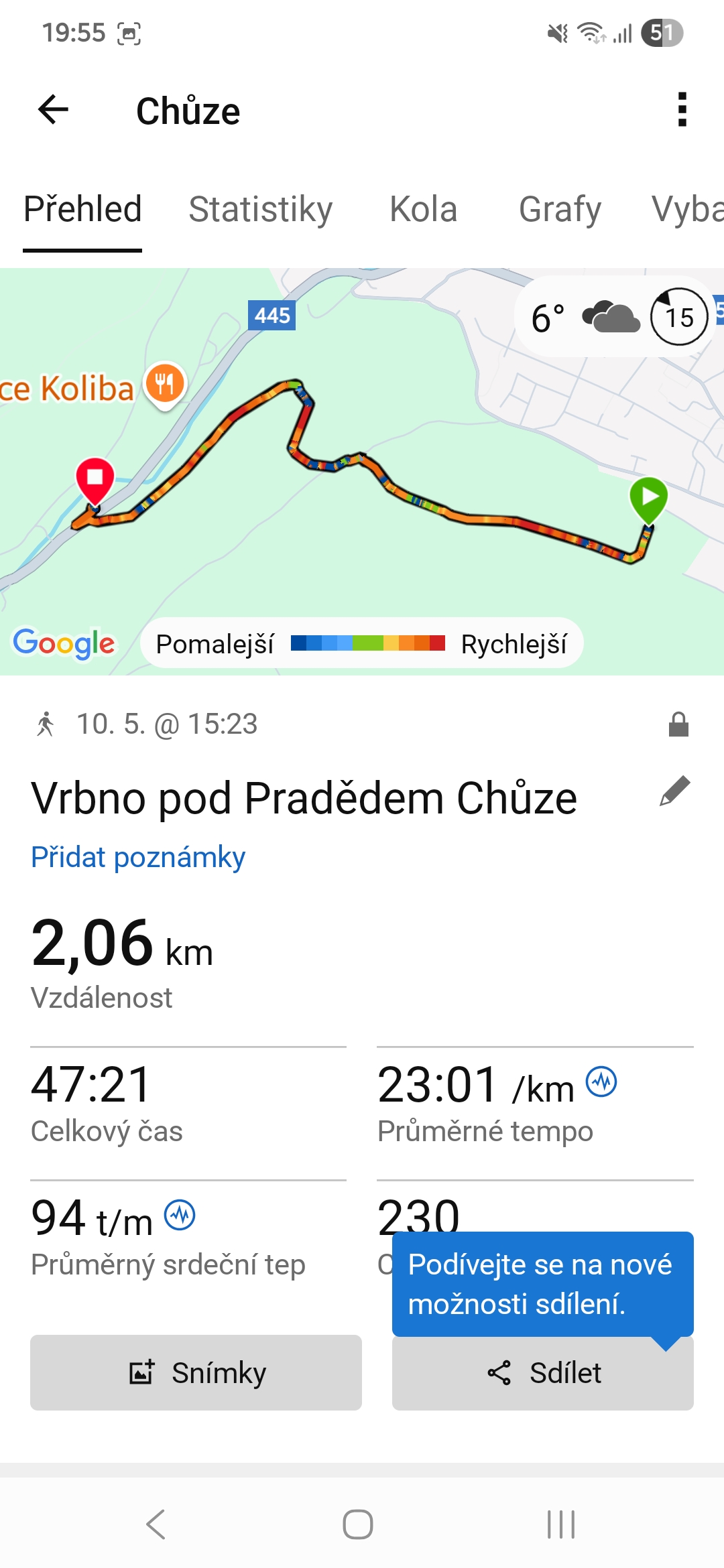Tap info icon next to average pace

(x=601, y=1082)
